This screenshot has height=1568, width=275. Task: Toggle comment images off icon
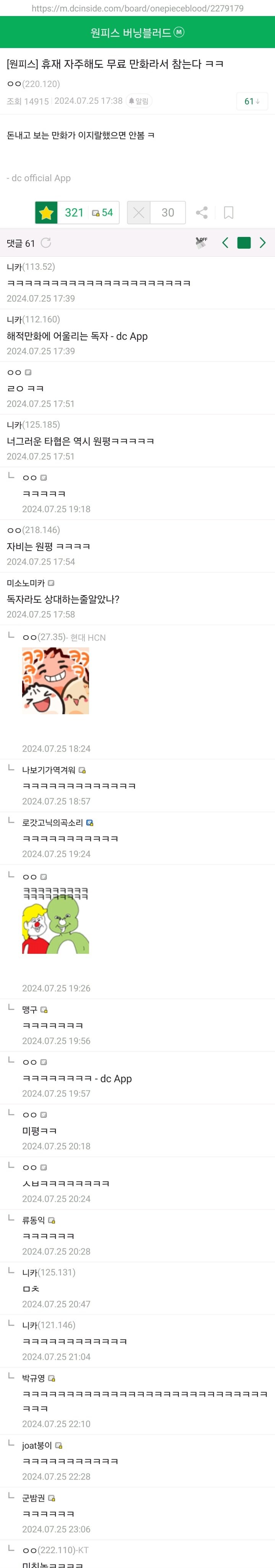(x=201, y=242)
